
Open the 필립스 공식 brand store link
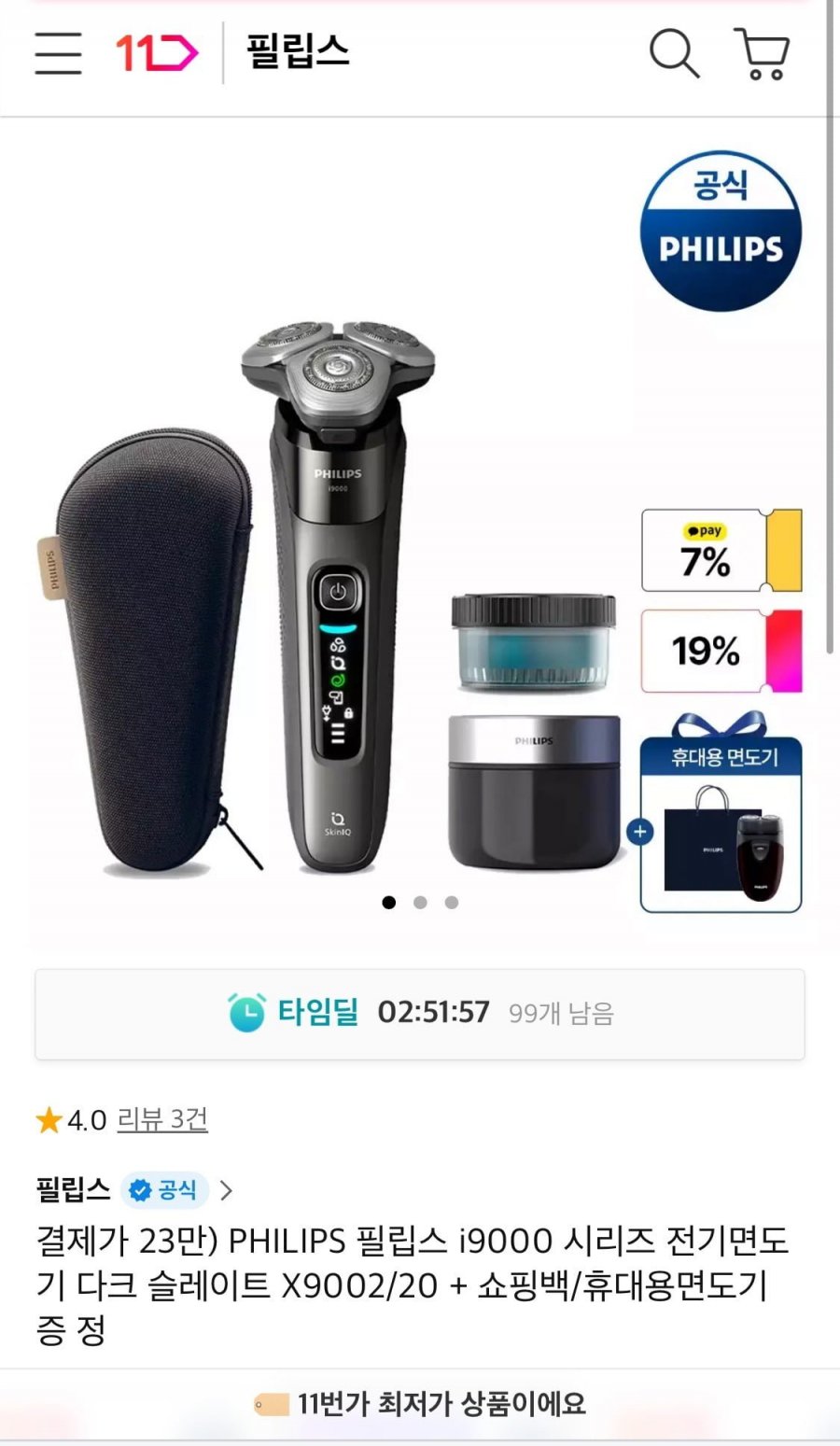(134, 1190)
